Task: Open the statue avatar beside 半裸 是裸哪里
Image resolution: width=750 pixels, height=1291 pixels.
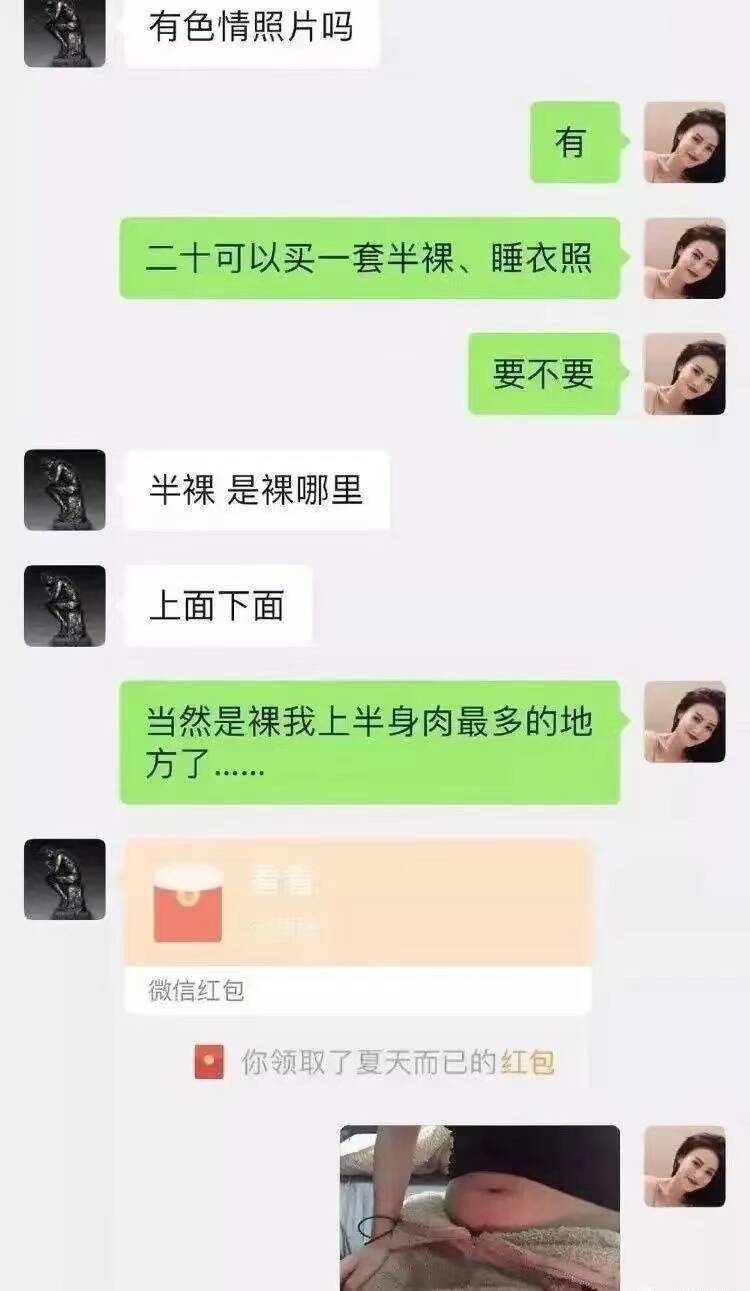Action: (65, 490)
